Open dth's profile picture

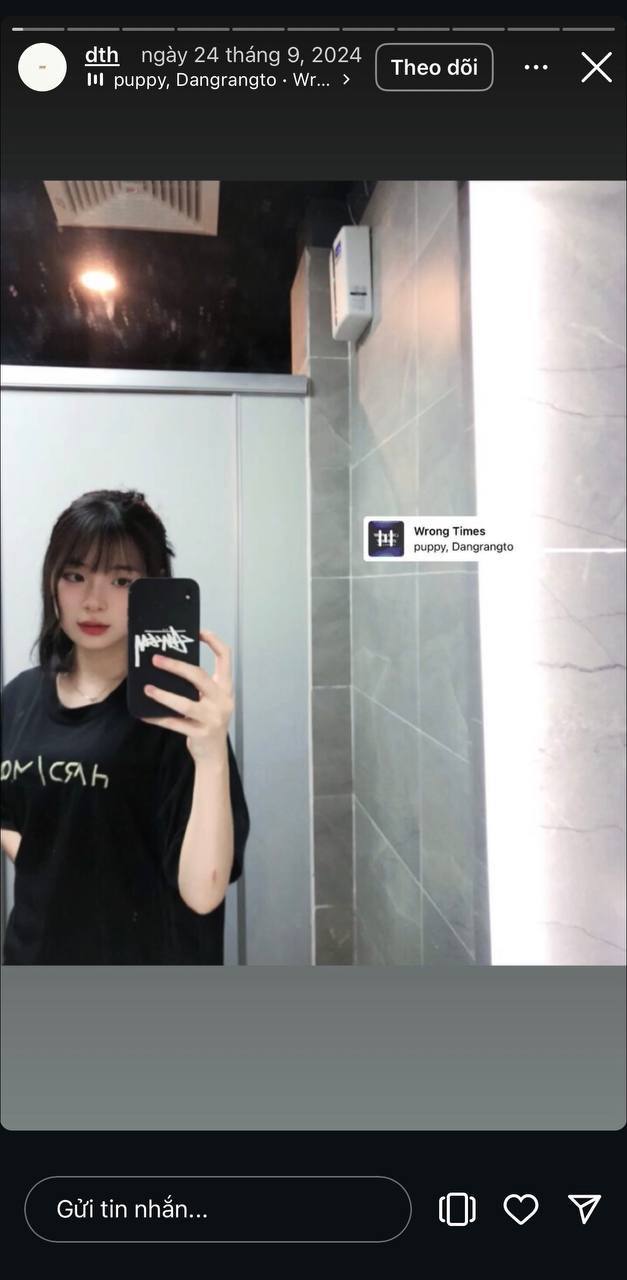click(42, 67)
